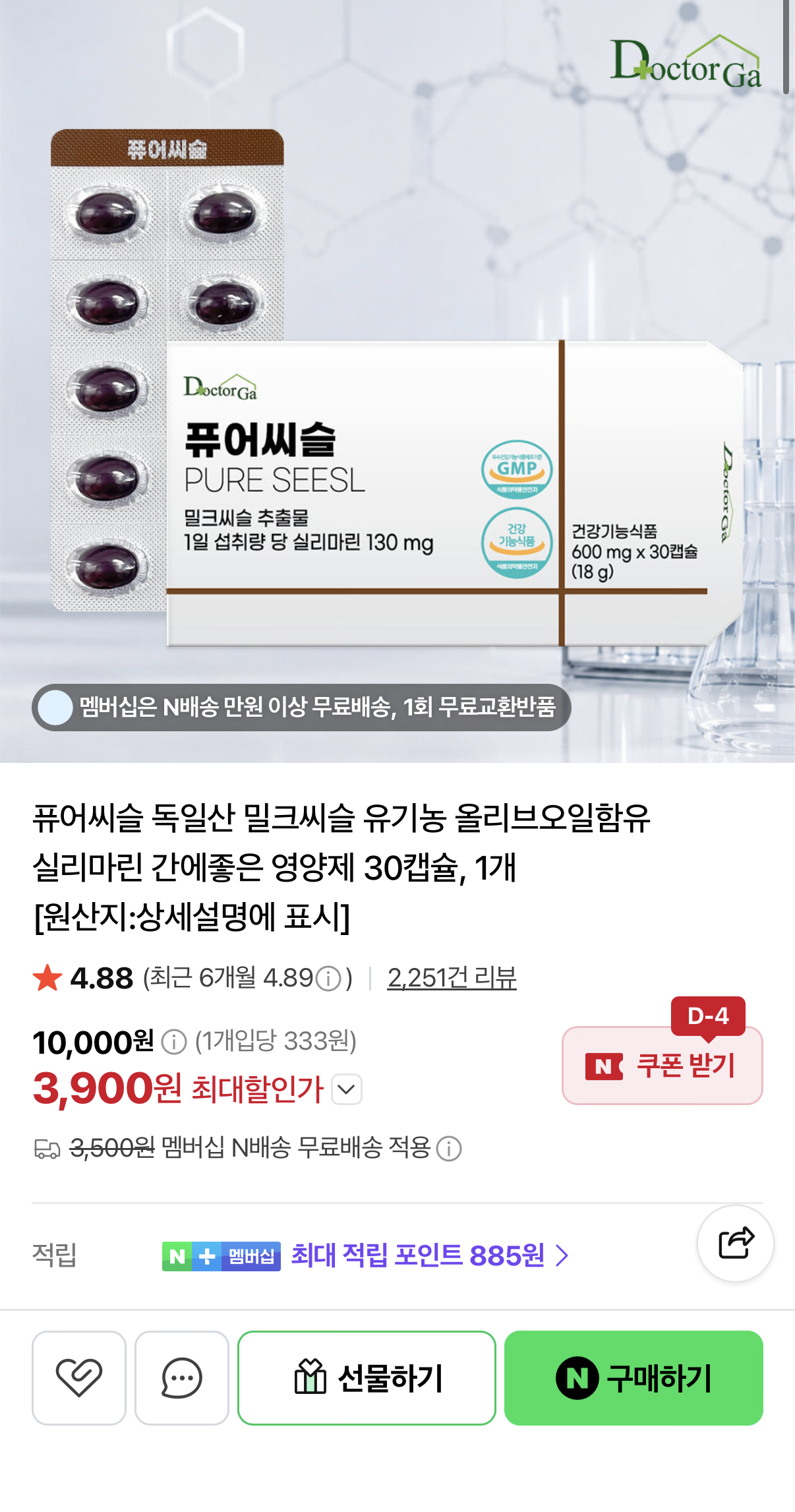This screenshot has width=795, height=1512.
Task: Tap the 멤버십 N배송 free shipping banner
Action: tap(301, 707)
